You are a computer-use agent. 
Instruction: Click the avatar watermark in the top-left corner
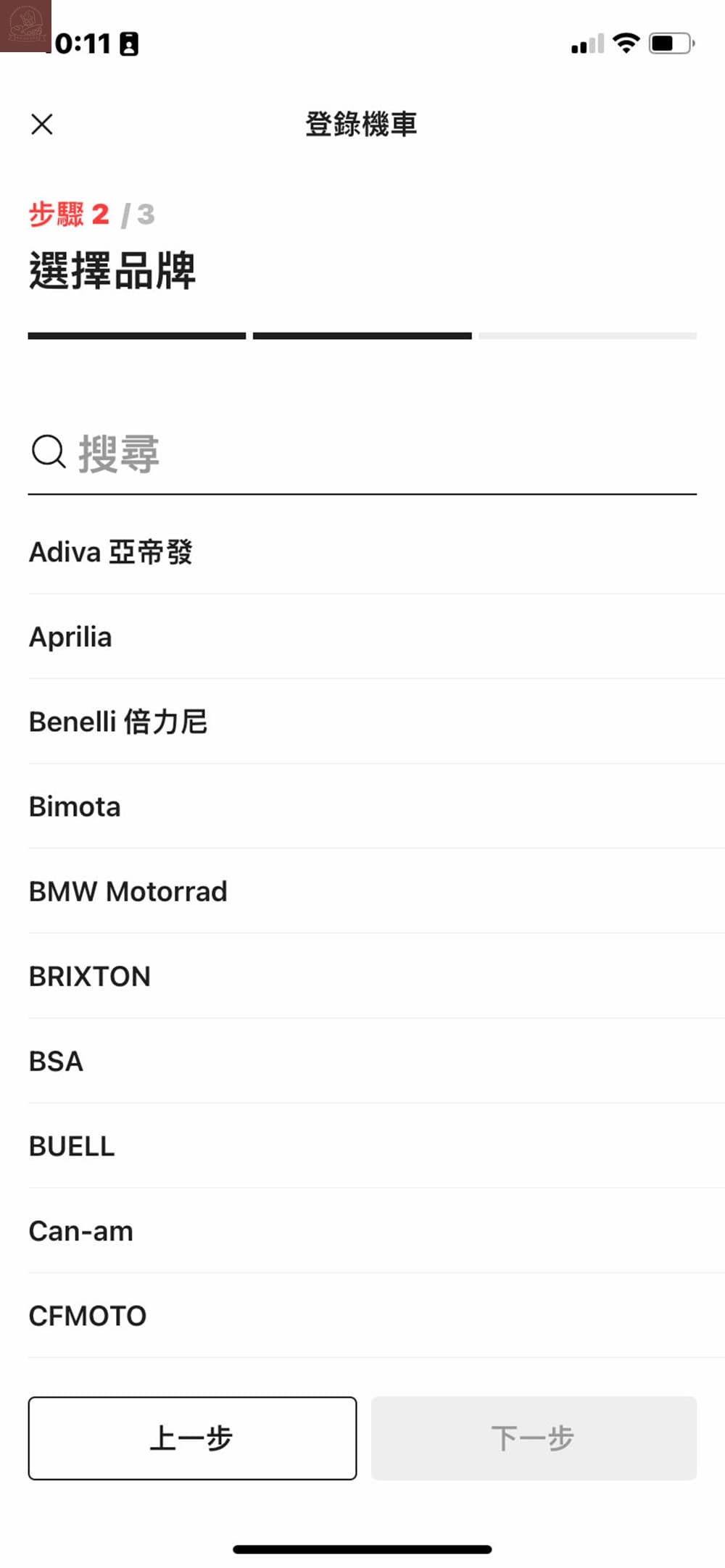(x=25, y=25)
